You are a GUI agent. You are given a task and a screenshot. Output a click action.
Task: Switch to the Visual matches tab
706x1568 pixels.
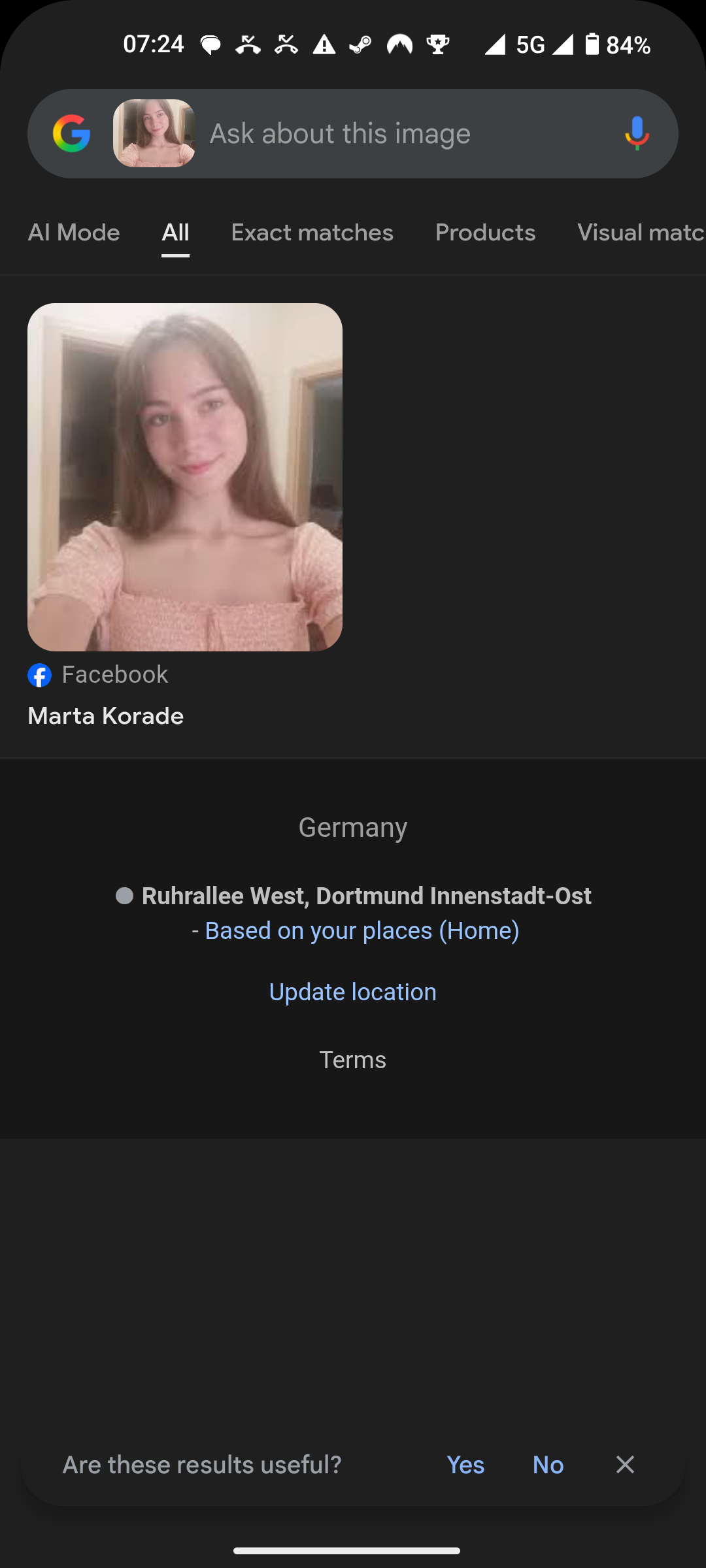tap(639, 233)
